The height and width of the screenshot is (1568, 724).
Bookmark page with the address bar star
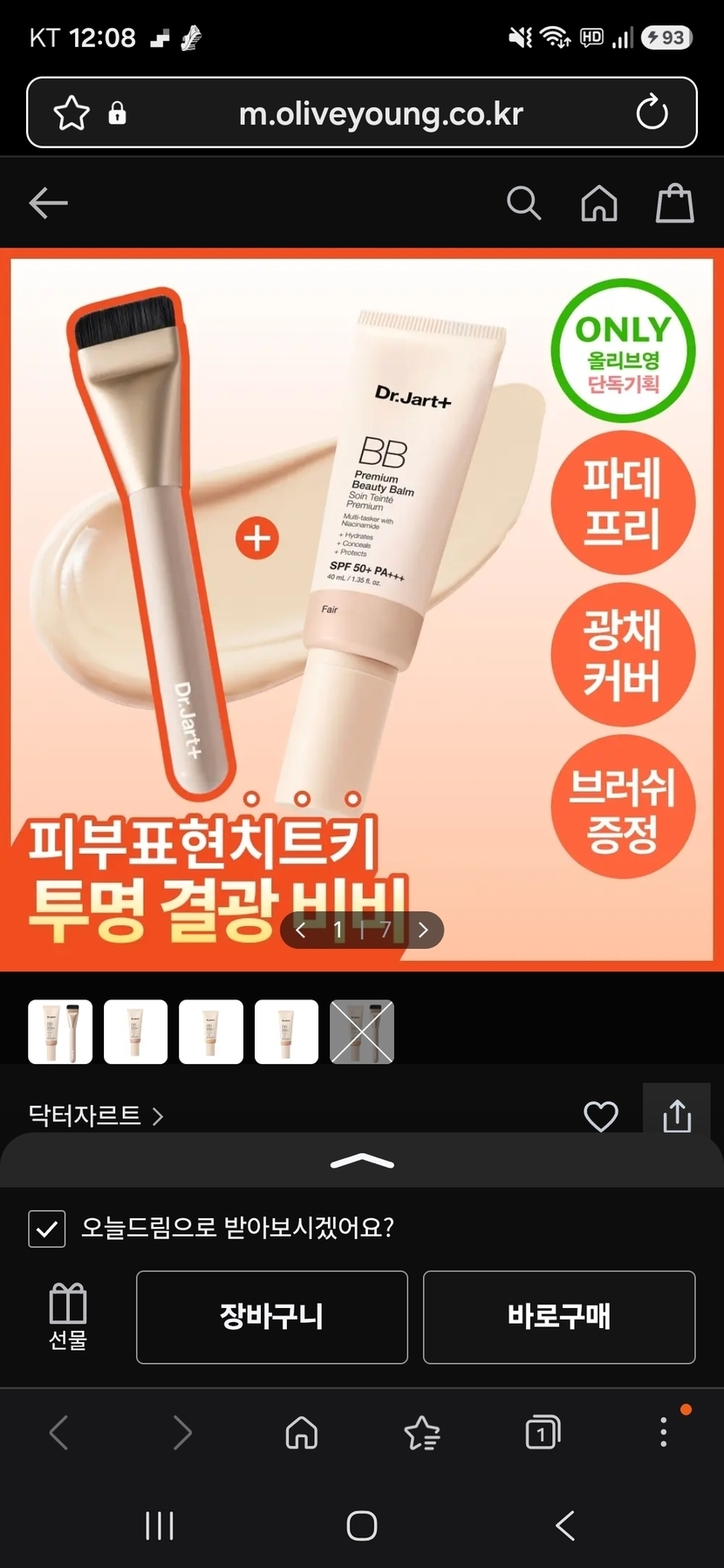(72, 113)
